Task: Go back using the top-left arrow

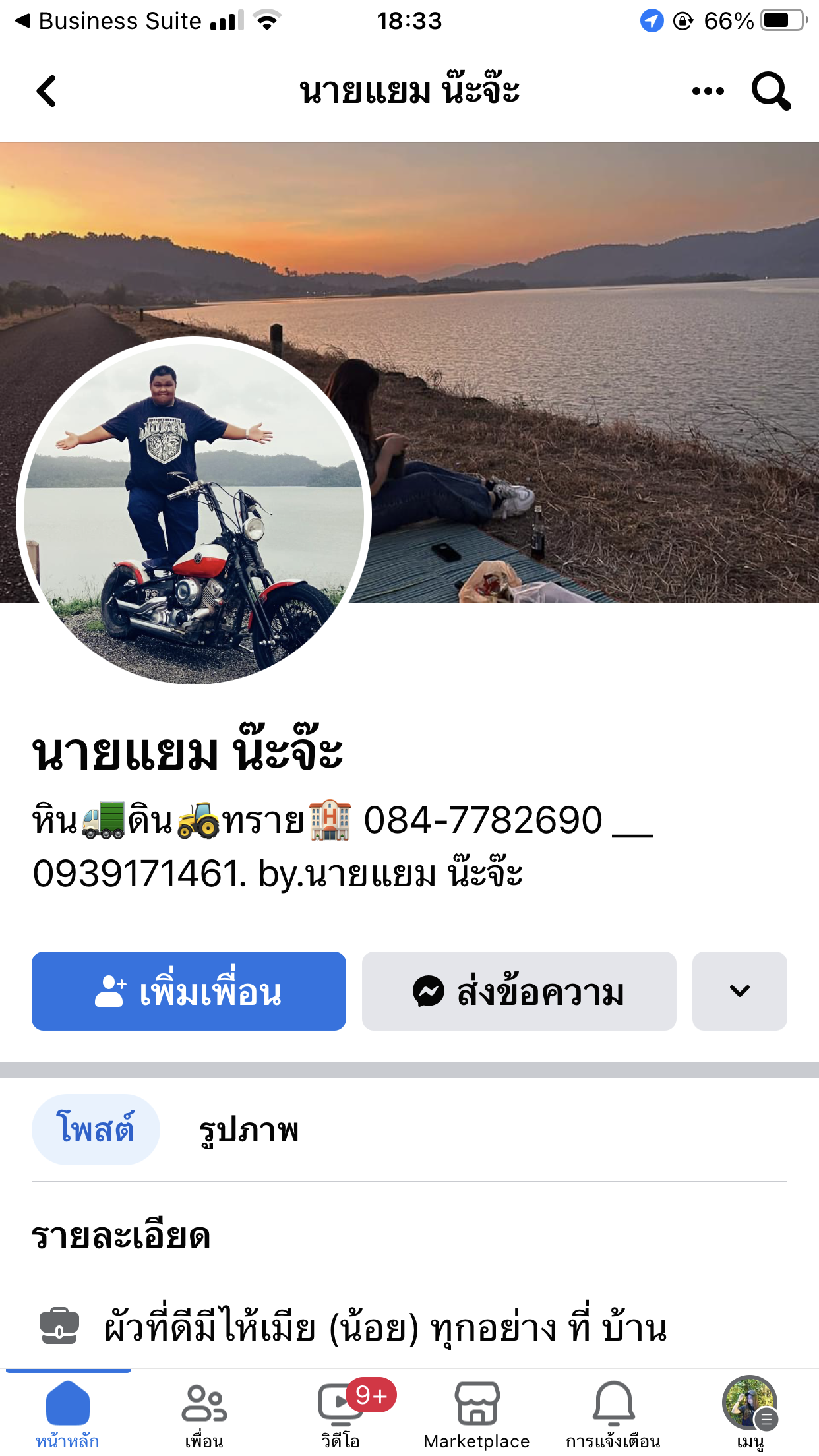Action: pyautogui.click(x=46, y=91)
